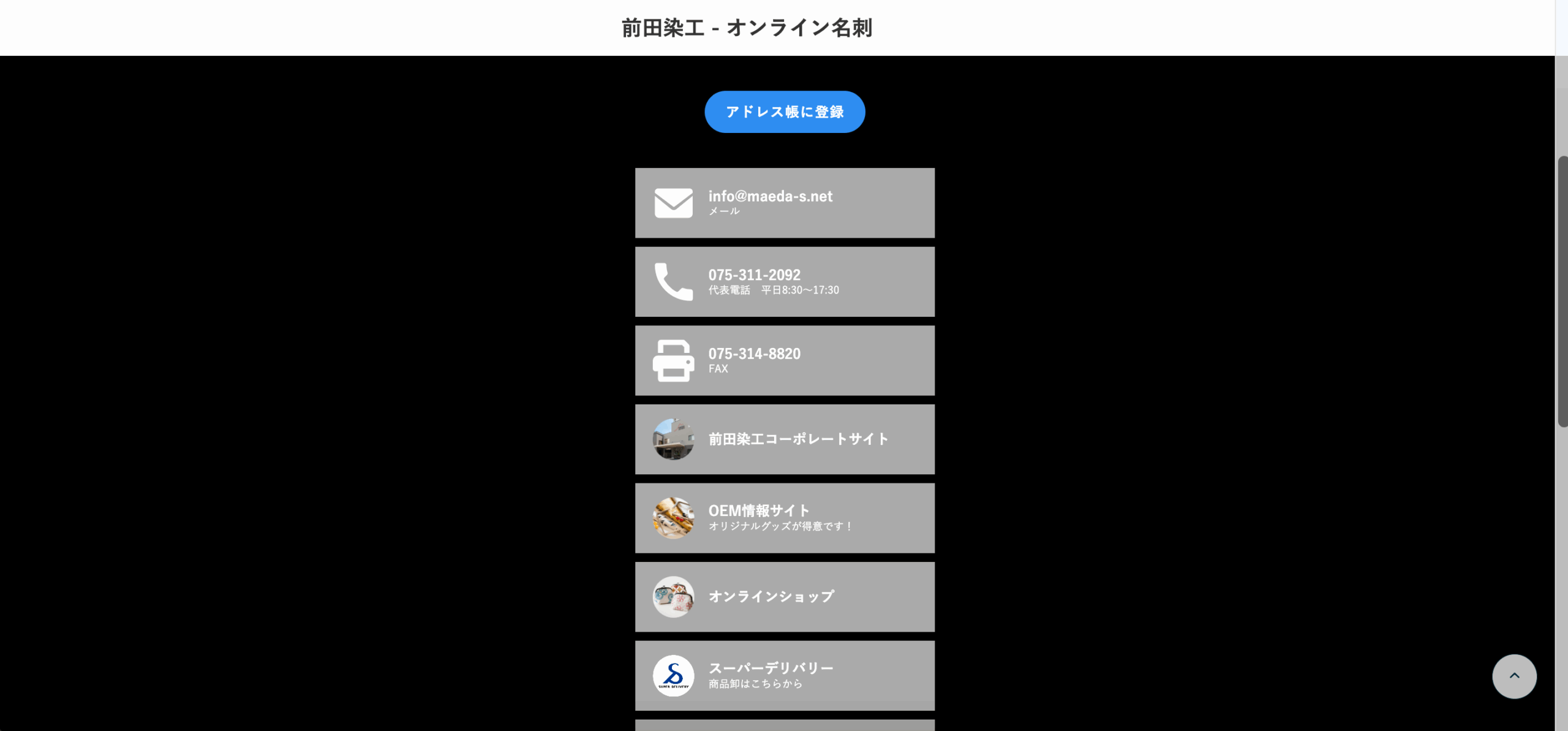Tap the scroll-to-top arrow button
The width and height of the screenshot is (1568, 731).
(1513, 676)
